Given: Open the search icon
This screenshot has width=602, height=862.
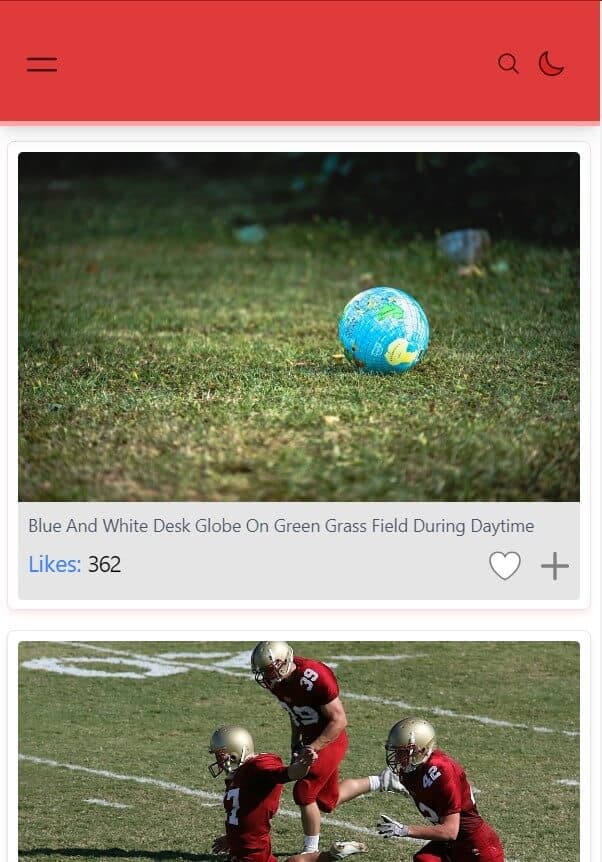Looking at the screenshot, I should (x=508, y=64).
